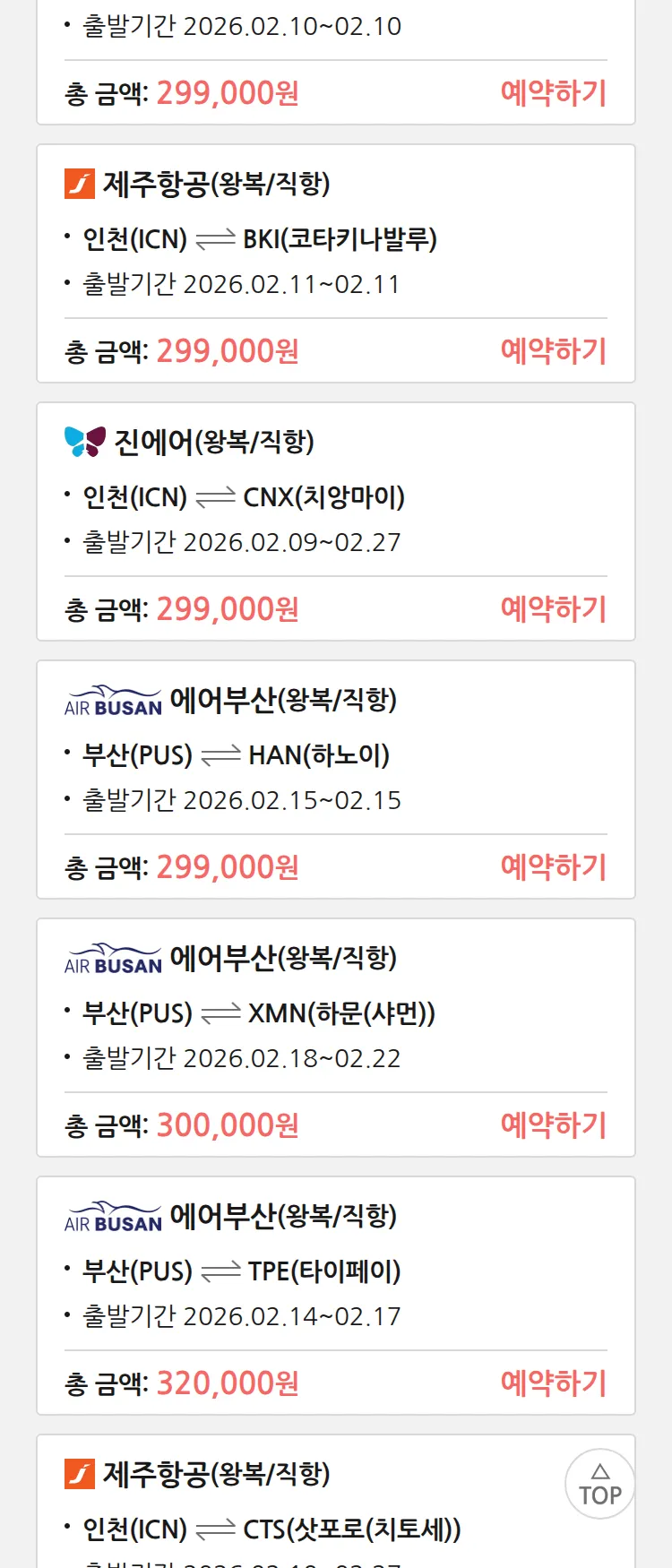
Task: Reserve the Jin Air flight to Chiang Mai
Action: [x=553, y=609]
